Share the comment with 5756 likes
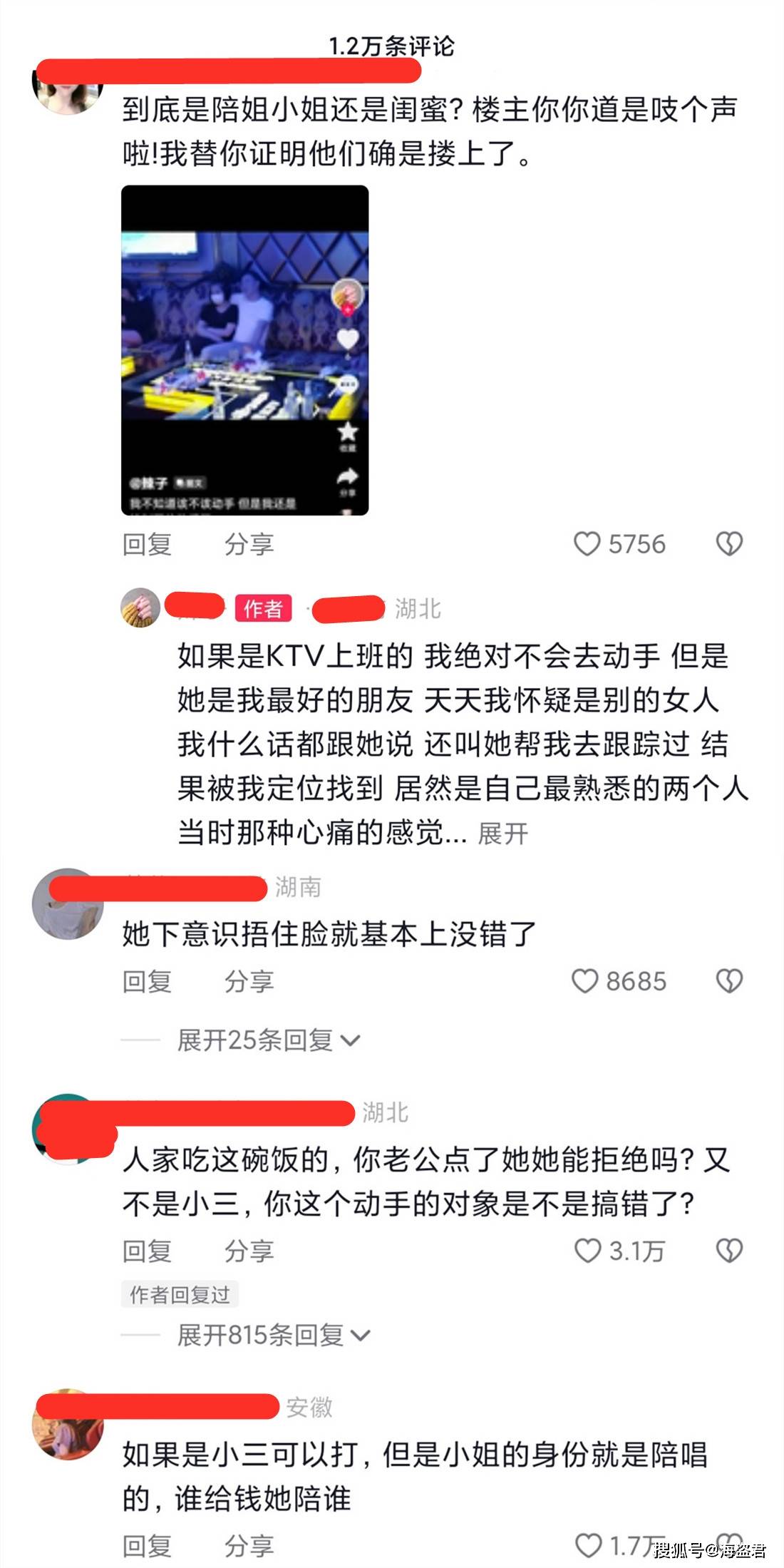The image size is (784, 1568). [x=249, y=544]
